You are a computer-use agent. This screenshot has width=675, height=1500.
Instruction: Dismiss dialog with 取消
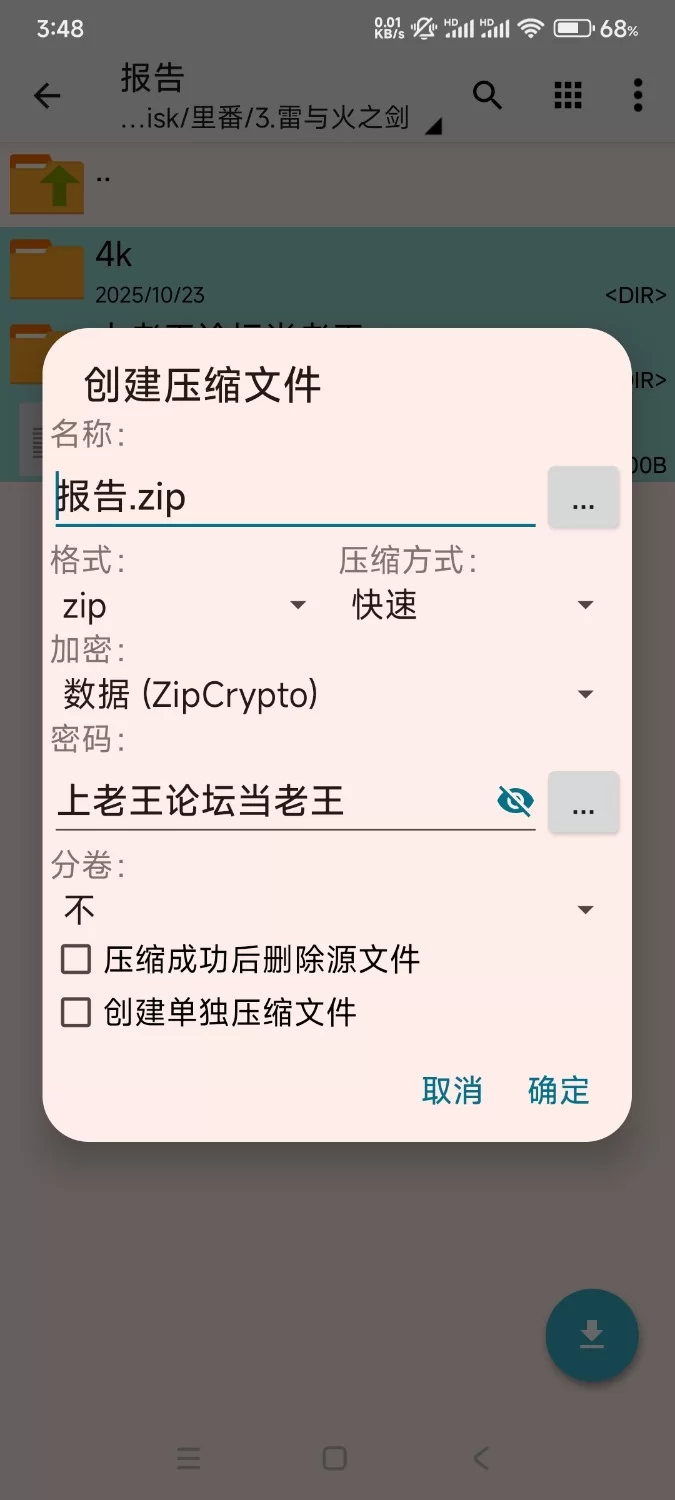[452, 1091]
